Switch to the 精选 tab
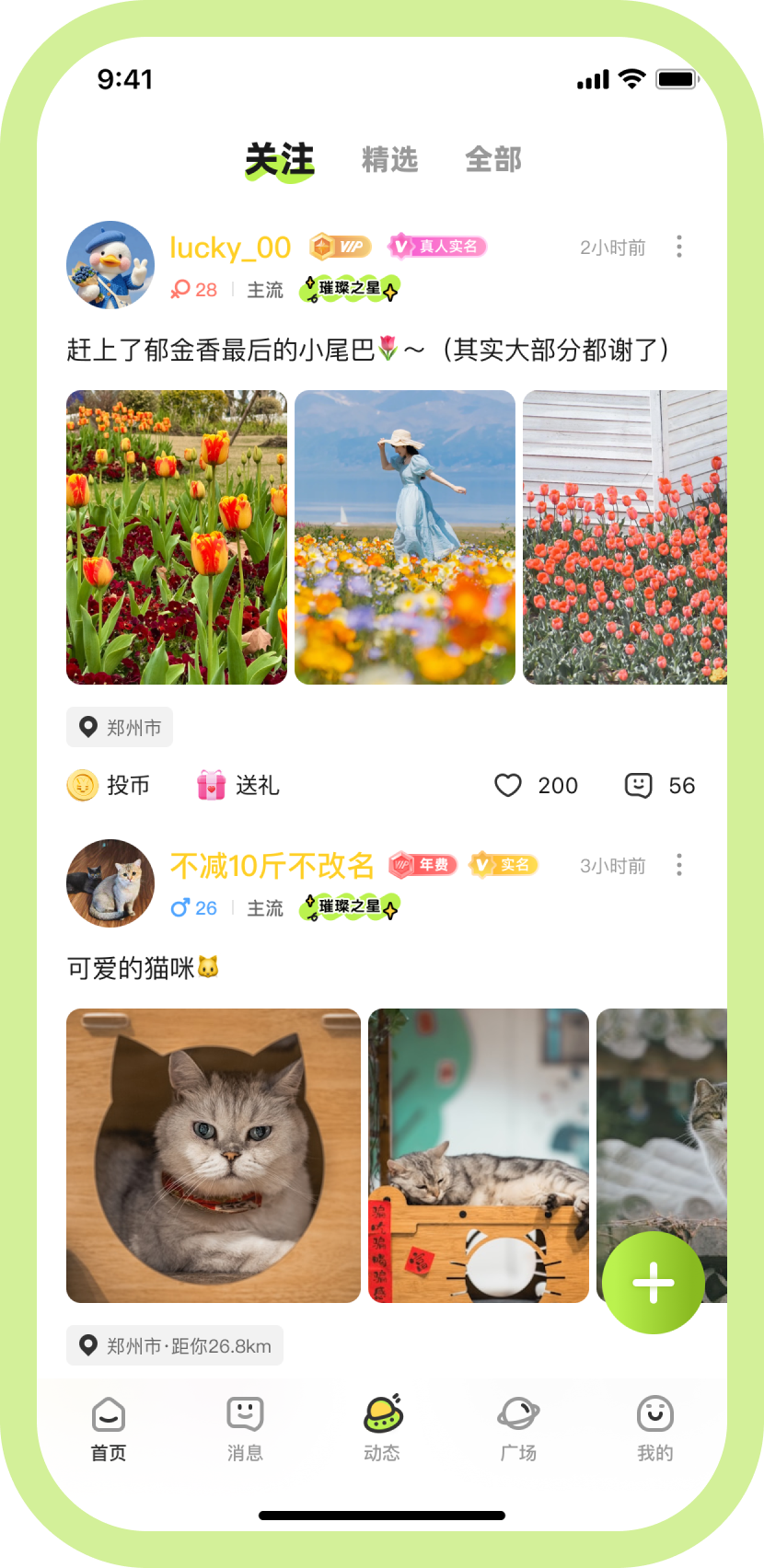The image size is (764, 1568). click(x=389, y=158)
